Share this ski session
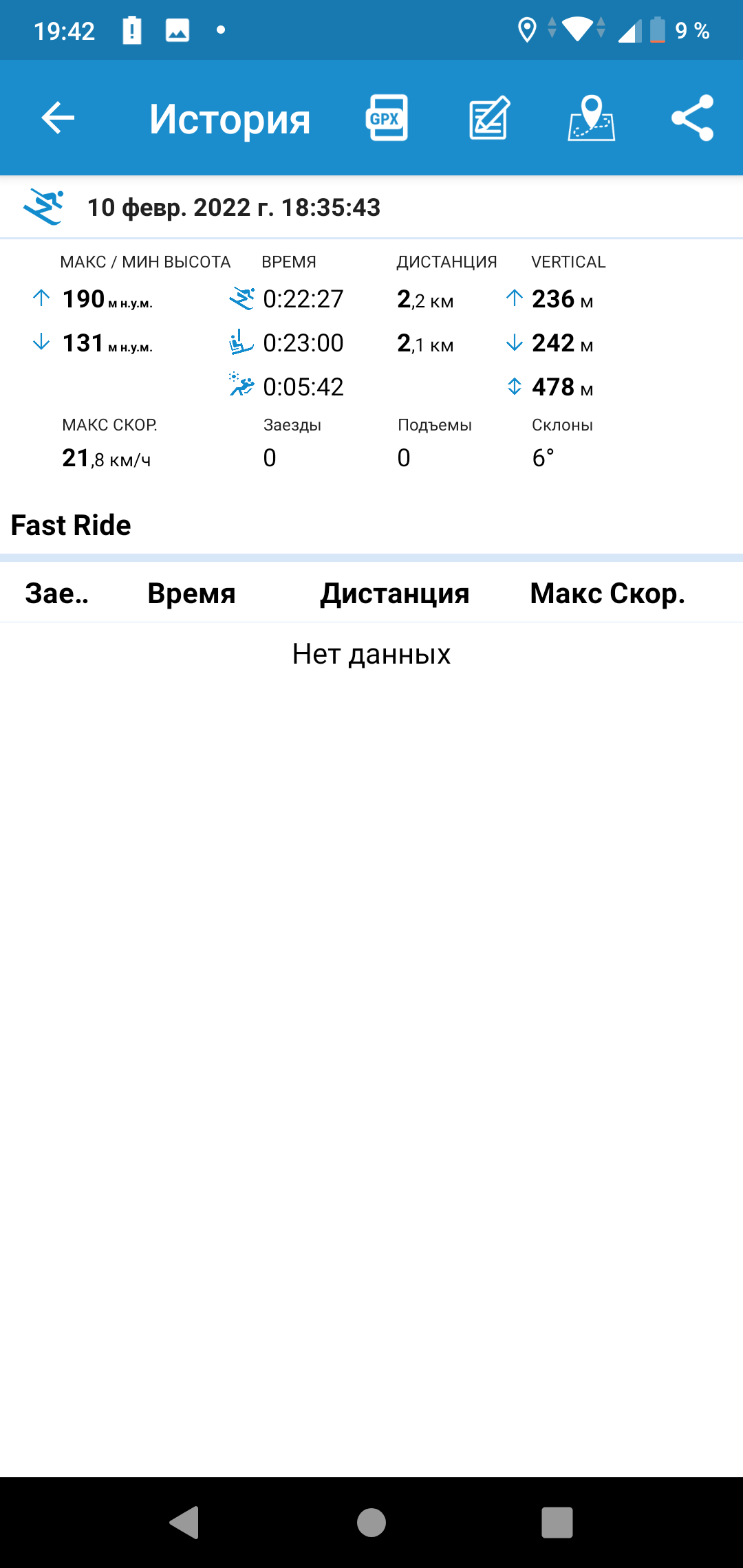The height and width of the screenshot is (1568, 743). [692, 118]
